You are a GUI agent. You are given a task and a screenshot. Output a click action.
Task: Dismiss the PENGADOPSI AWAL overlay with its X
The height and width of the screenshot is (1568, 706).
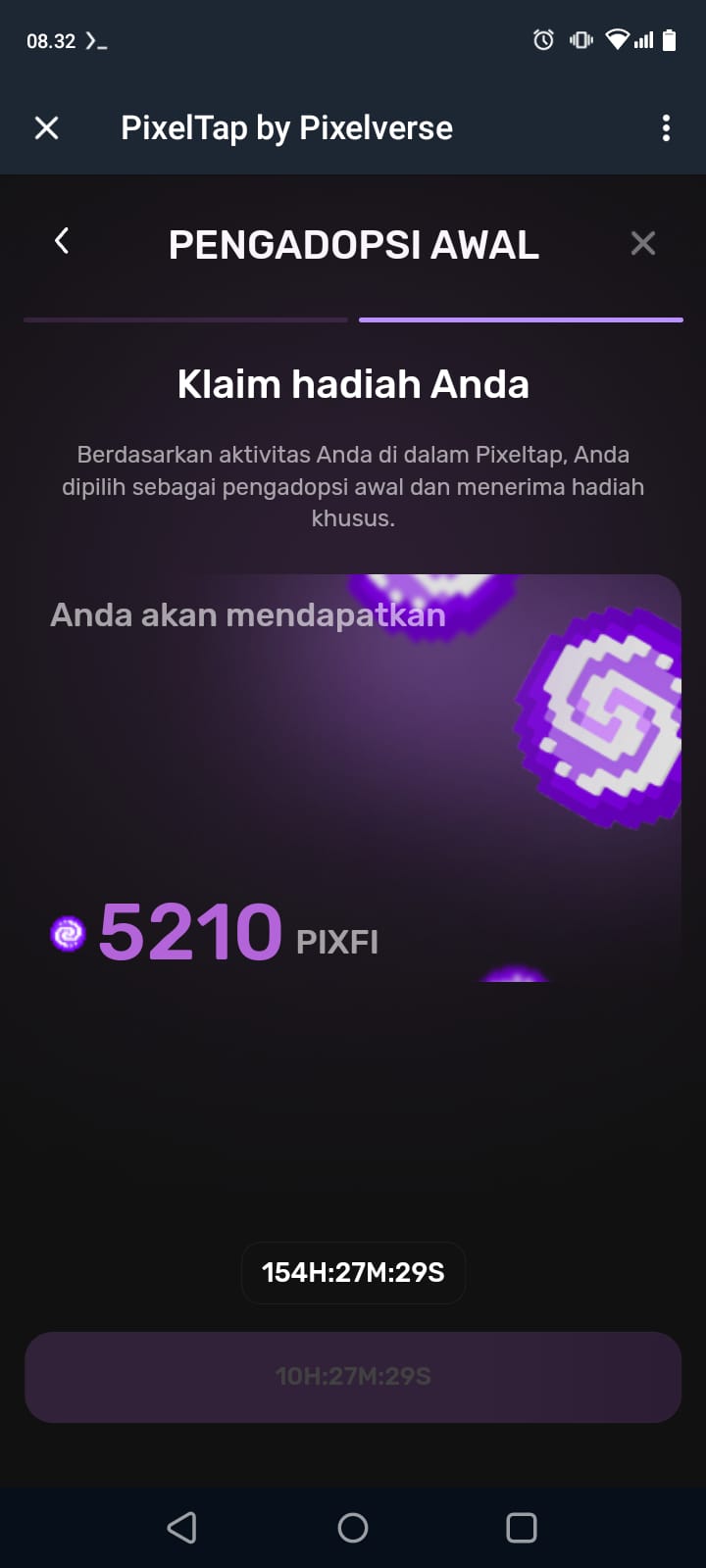point(643,242)
